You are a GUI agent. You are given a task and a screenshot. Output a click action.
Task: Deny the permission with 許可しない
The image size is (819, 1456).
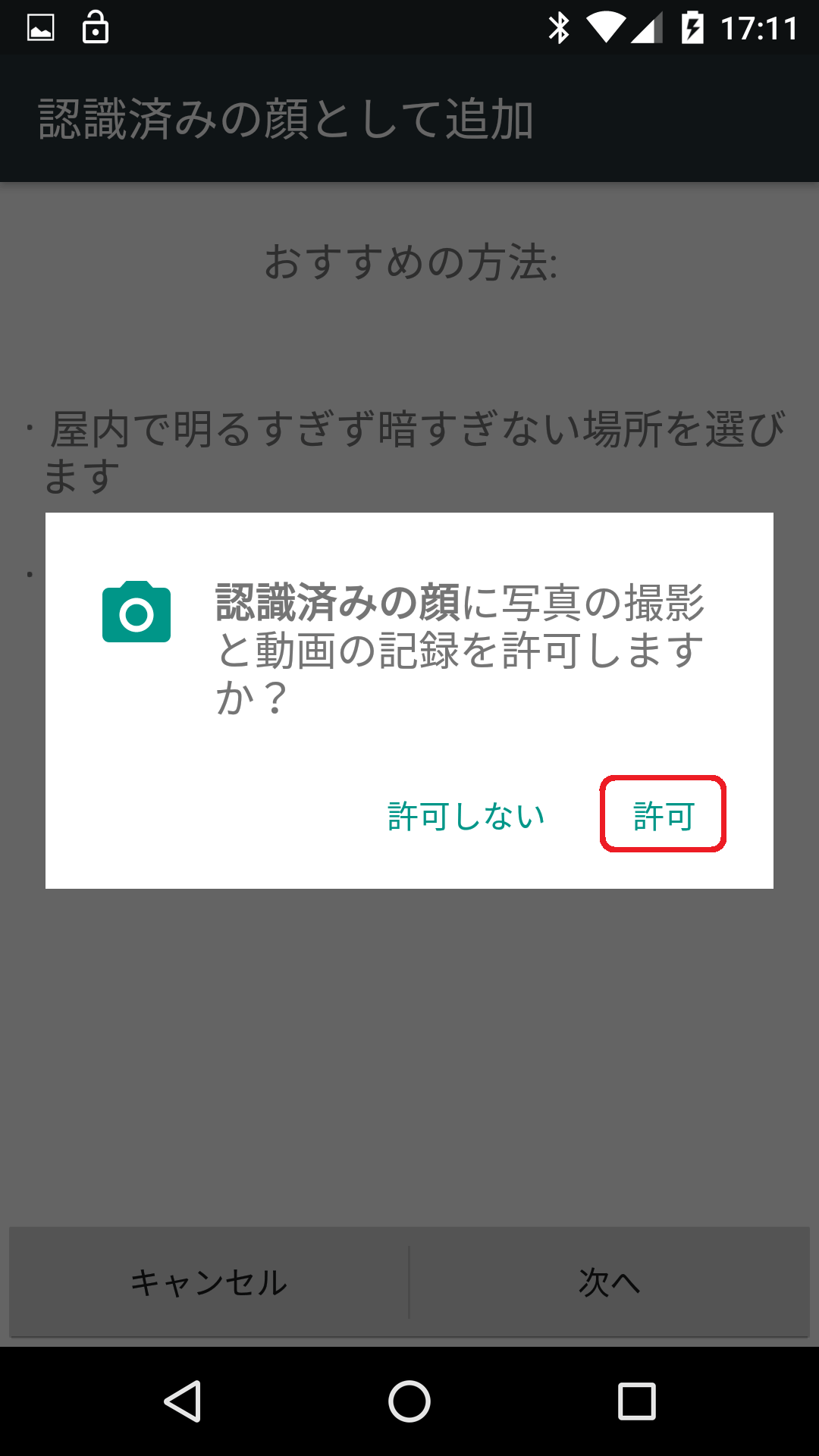[x=466, y=816]
